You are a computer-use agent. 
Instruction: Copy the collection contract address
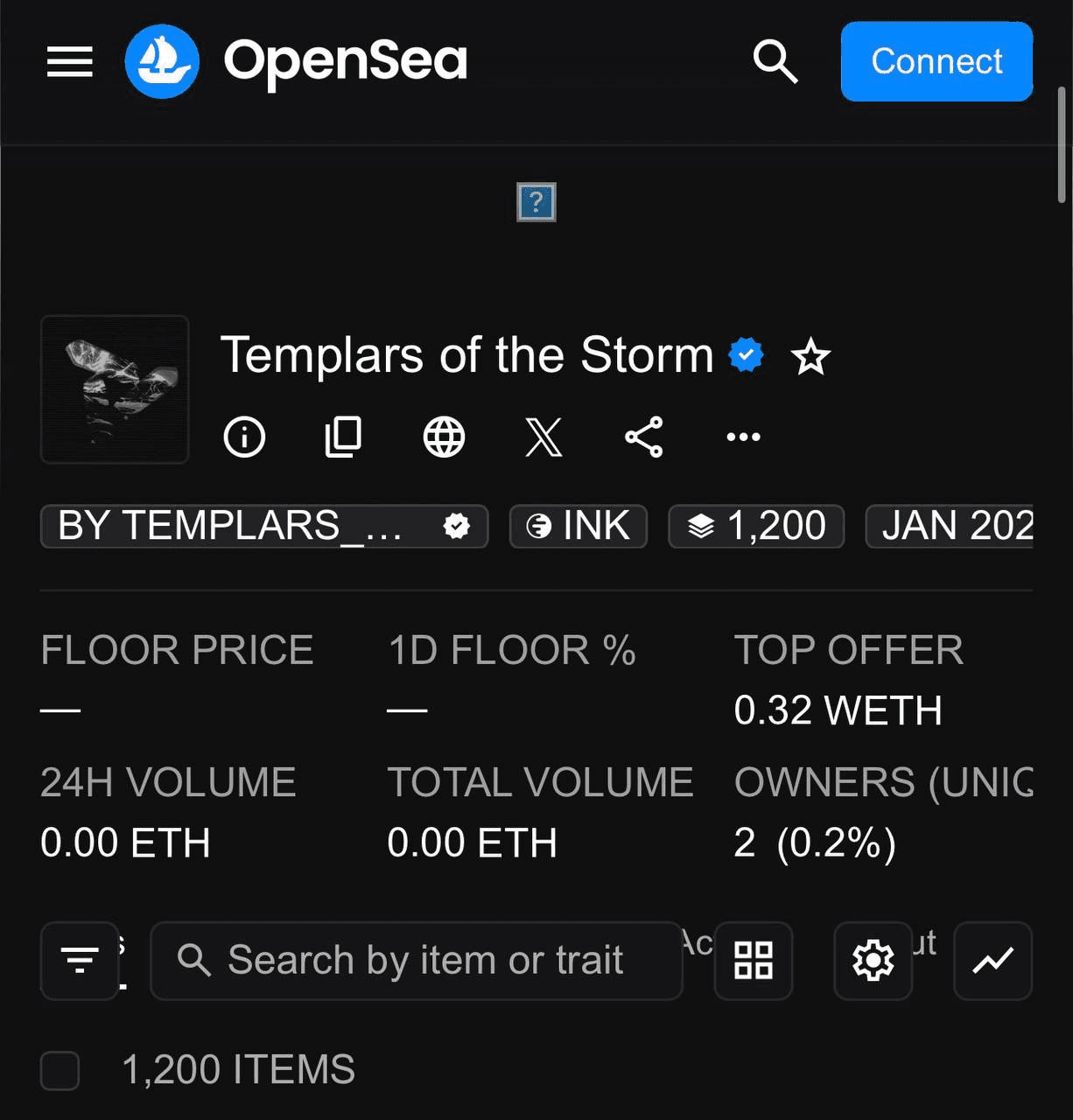click(x=343, y=437)
